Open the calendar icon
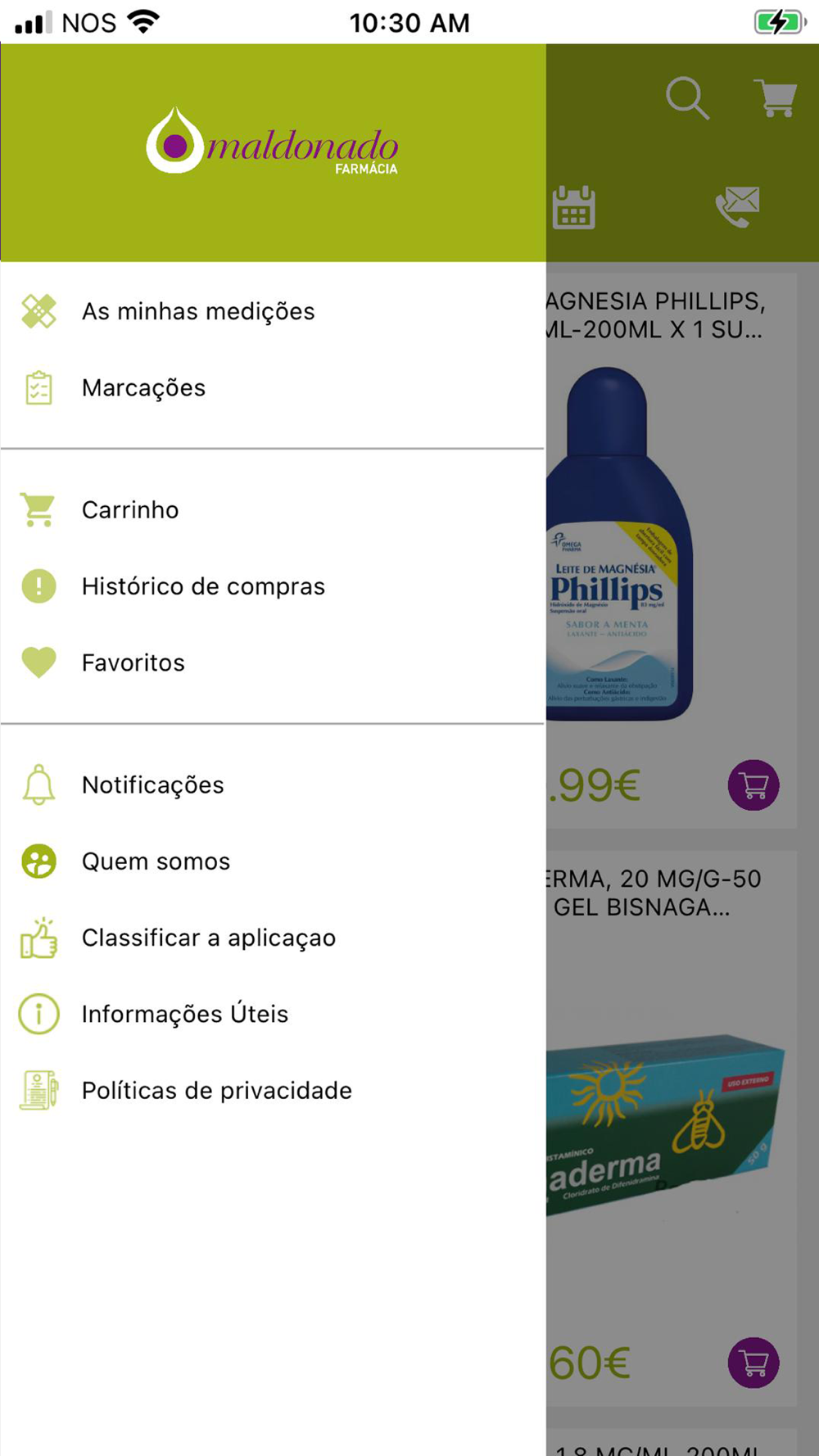The height and width of the screenshot is (1456, 819). 573,207
